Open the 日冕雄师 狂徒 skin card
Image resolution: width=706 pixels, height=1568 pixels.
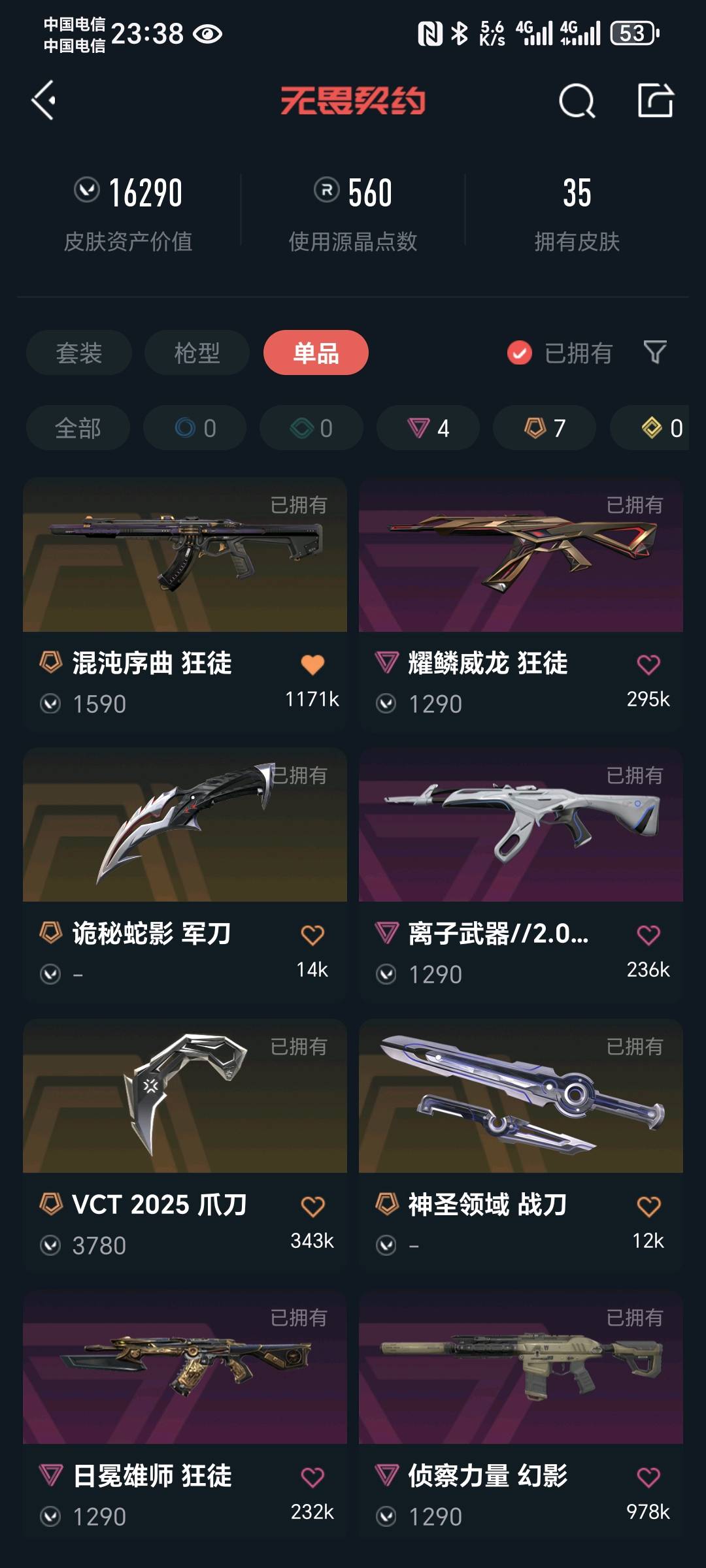[185, 1367]
